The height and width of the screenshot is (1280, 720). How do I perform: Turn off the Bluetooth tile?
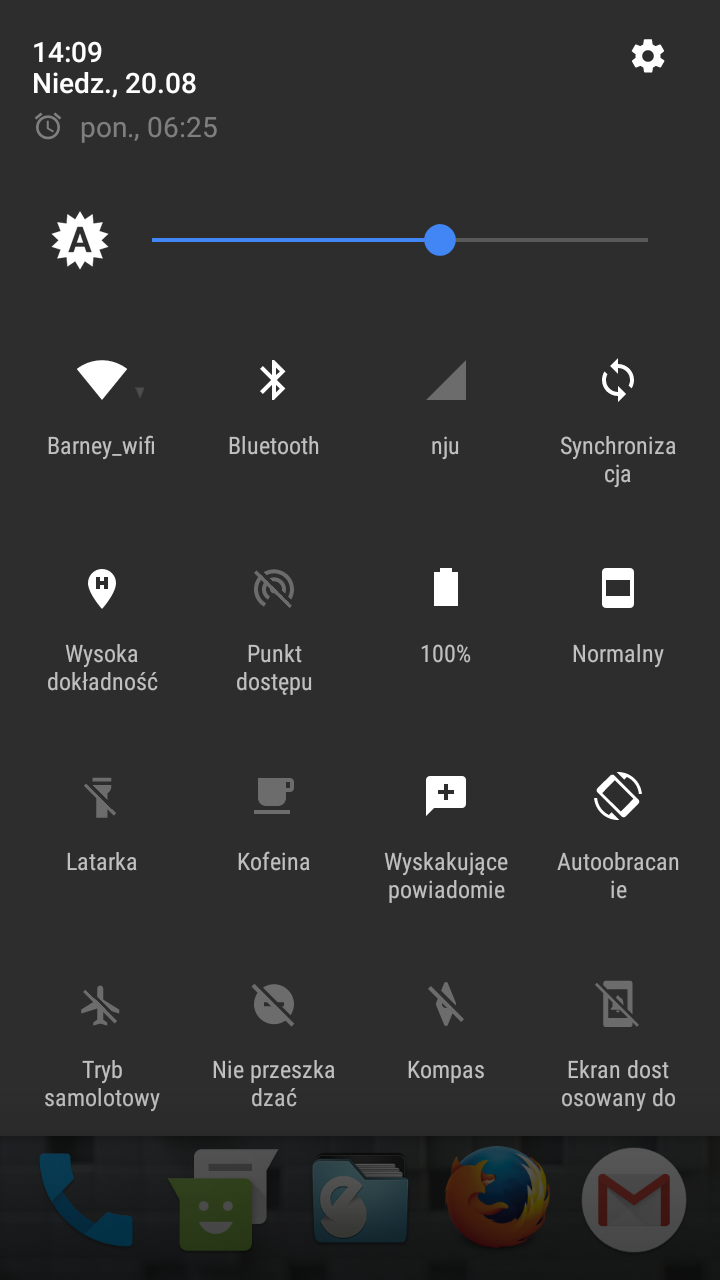pos(273,381)
